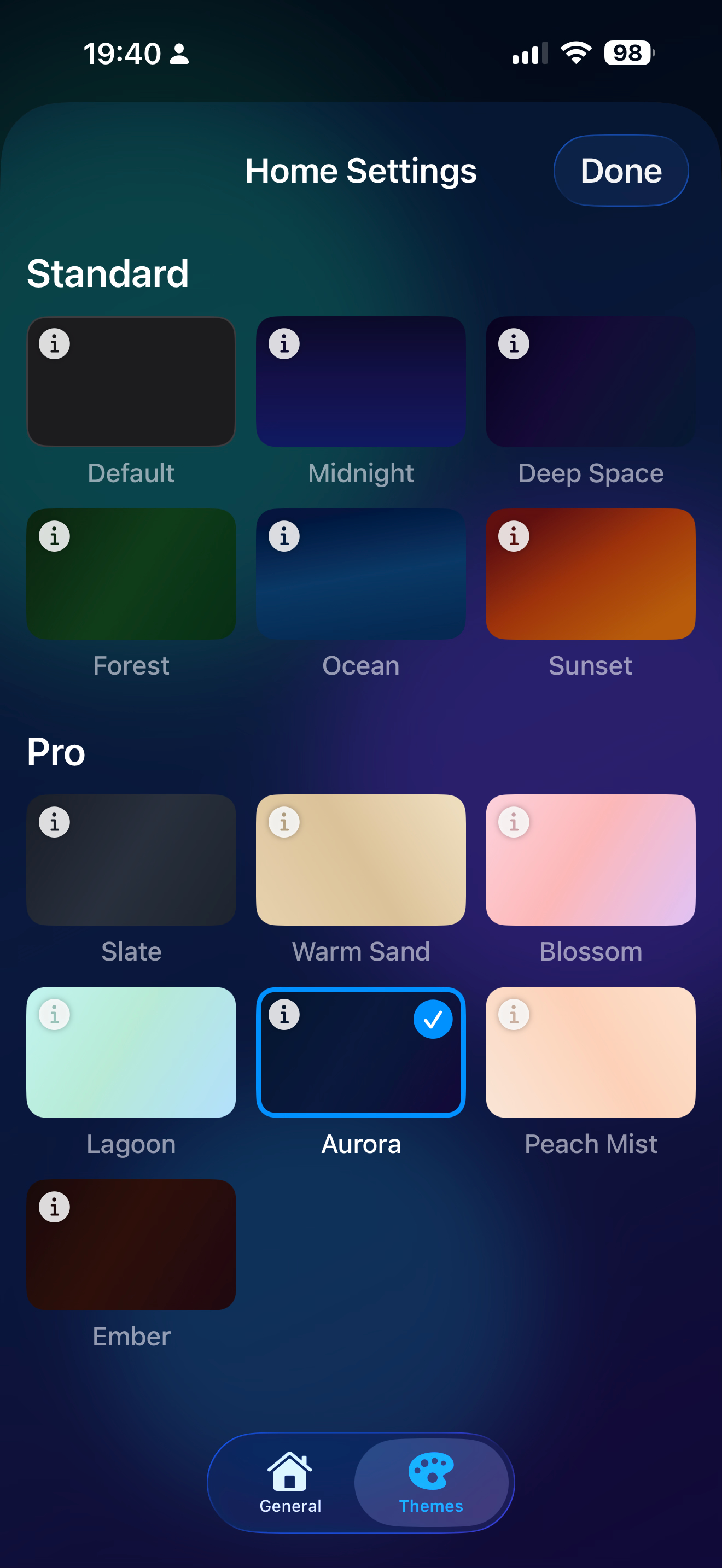Open info for the Warm Sand theme
722x1568 pixels.
(284, 822)
